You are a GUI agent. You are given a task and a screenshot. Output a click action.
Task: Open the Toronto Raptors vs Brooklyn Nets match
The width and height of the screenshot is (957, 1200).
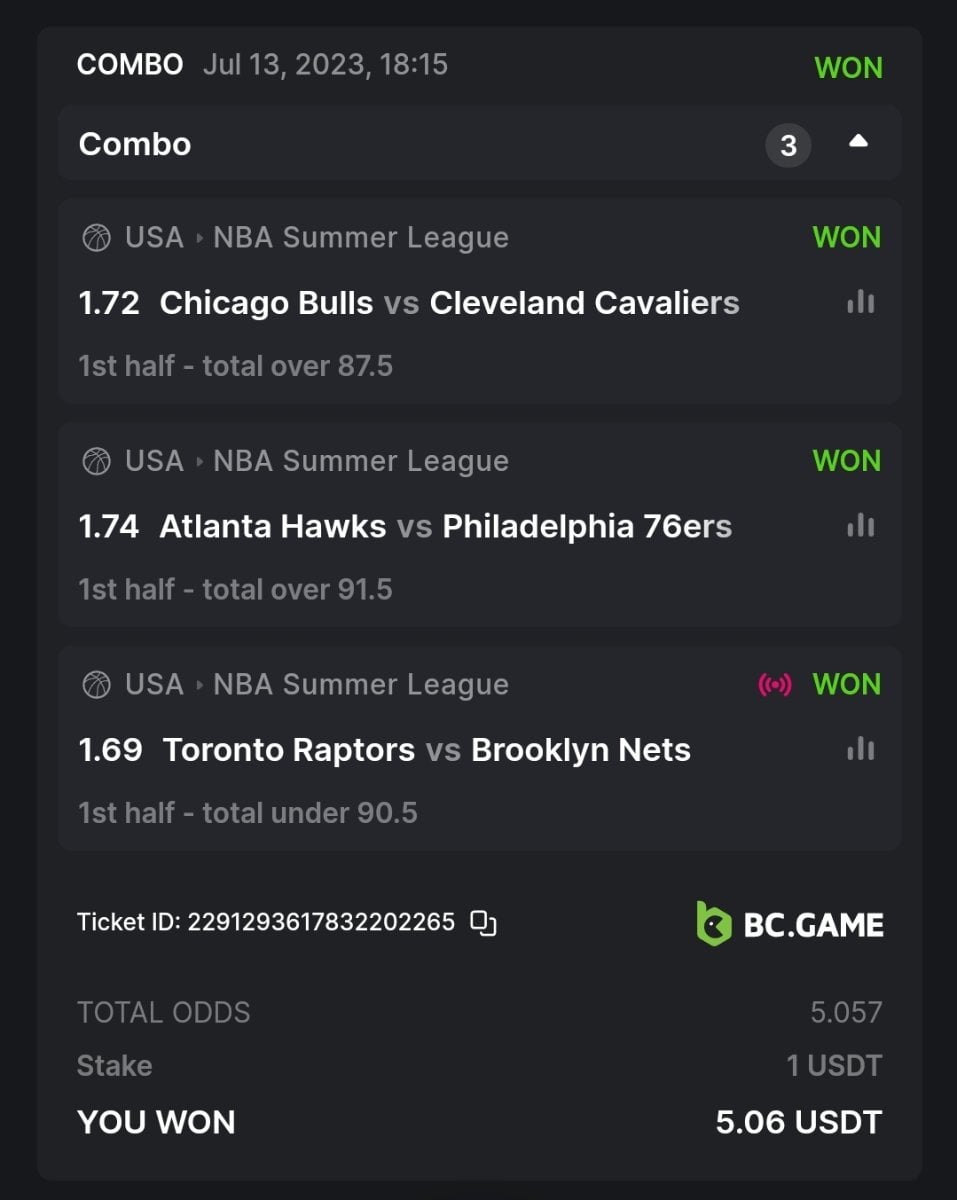pos(426,749)
